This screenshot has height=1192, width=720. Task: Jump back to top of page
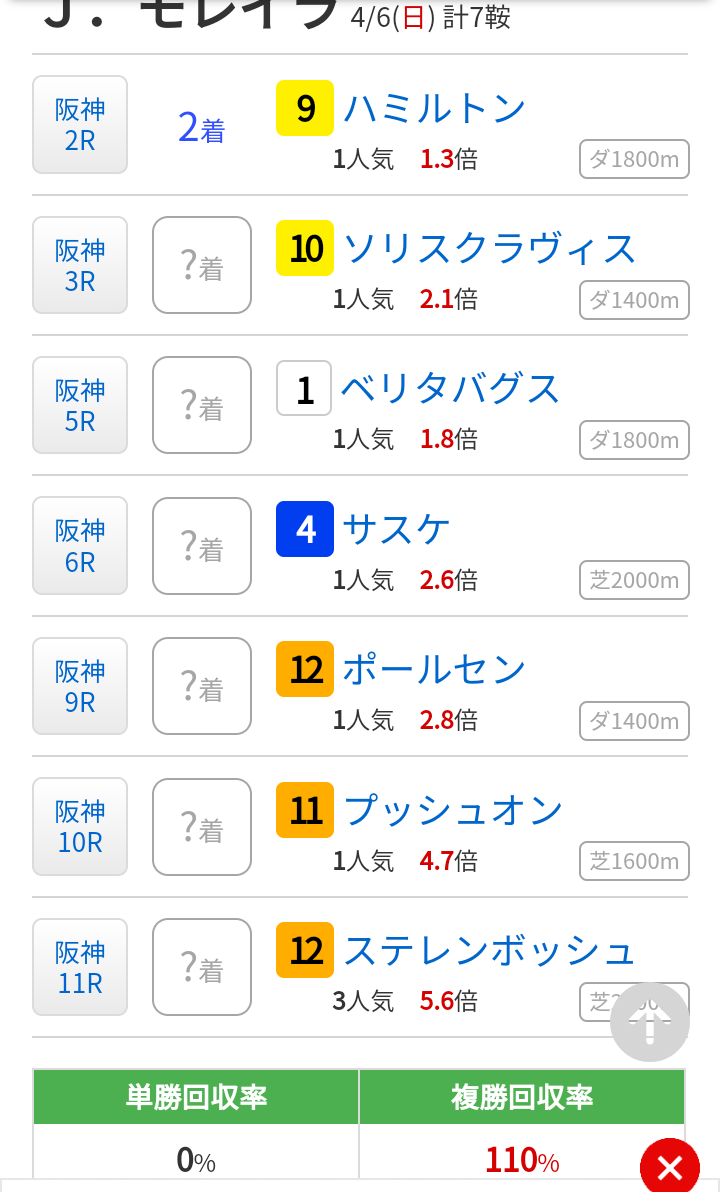click(x=649, y=1022)
